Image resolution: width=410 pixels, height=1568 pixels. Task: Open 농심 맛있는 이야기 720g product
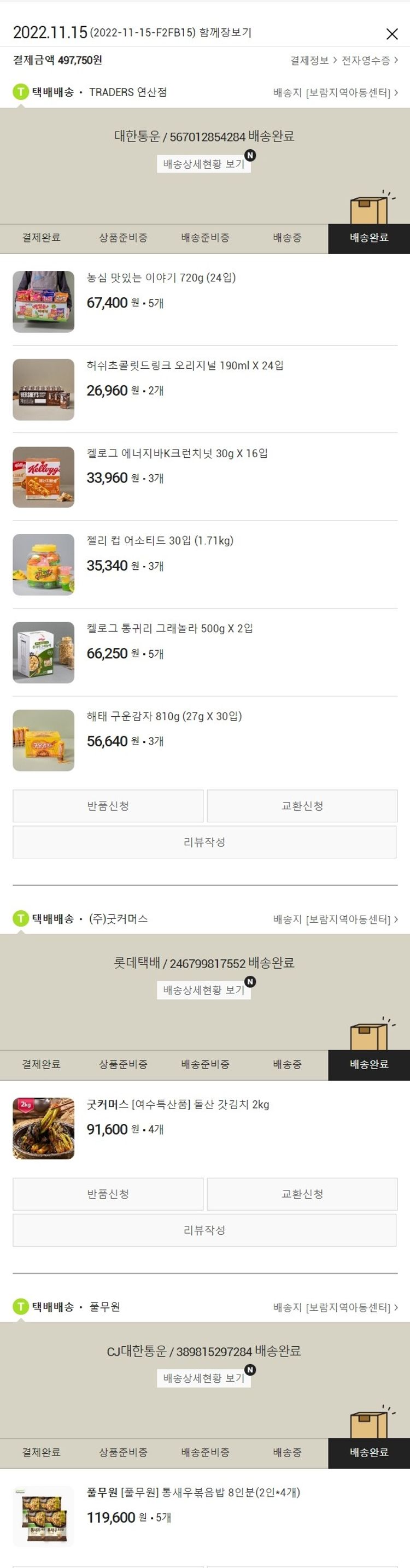(x=161, y=278)
